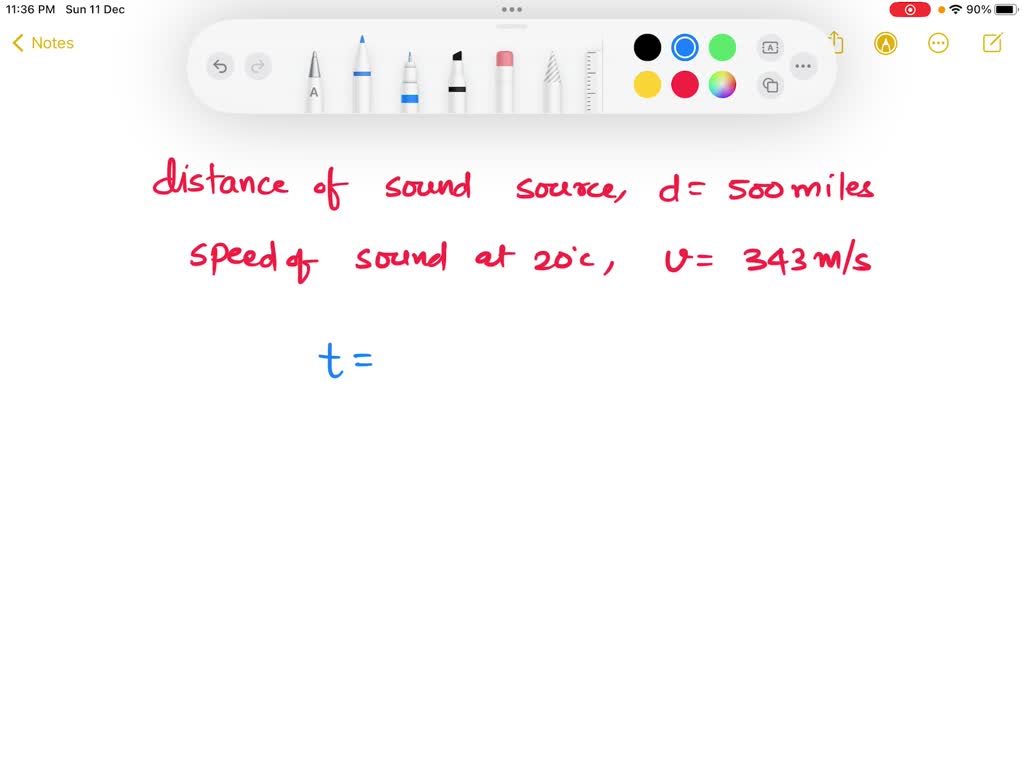The height and width of the screenshot is (768, 1024).
Task: Select the ruler tool
Action: pyautogui.click(x=591, y=80)
